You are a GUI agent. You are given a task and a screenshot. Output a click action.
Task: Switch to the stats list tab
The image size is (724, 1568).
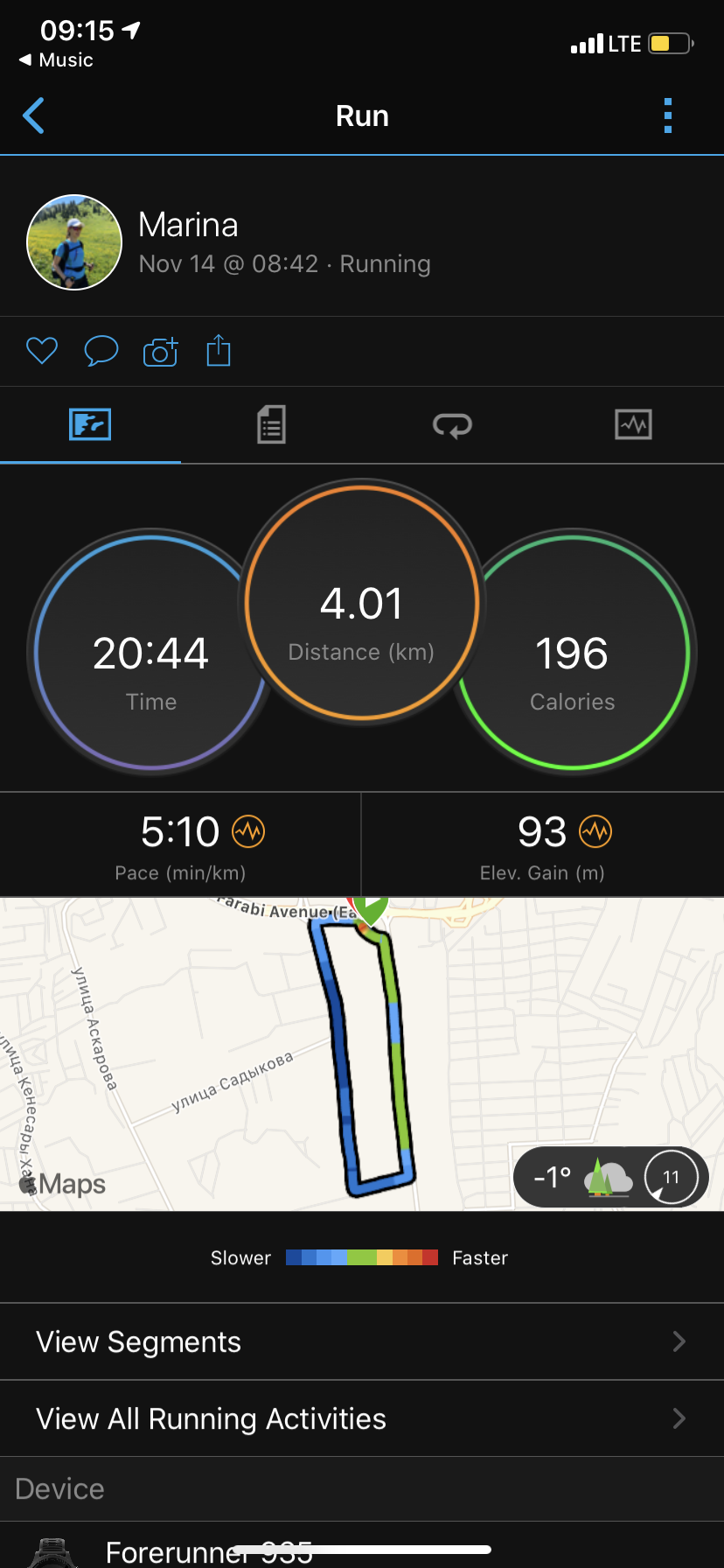[x=271, y=425]
